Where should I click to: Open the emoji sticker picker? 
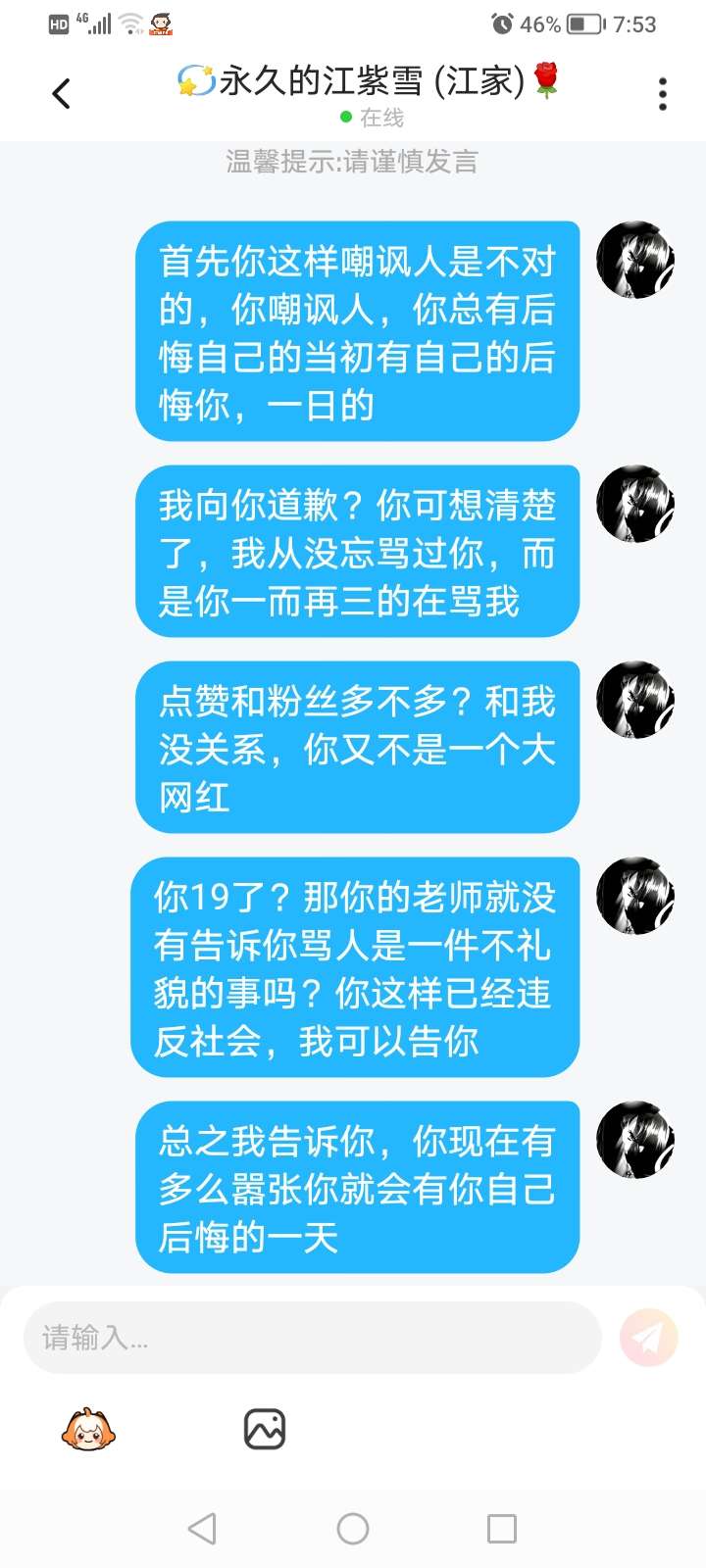click(88, 1430)
